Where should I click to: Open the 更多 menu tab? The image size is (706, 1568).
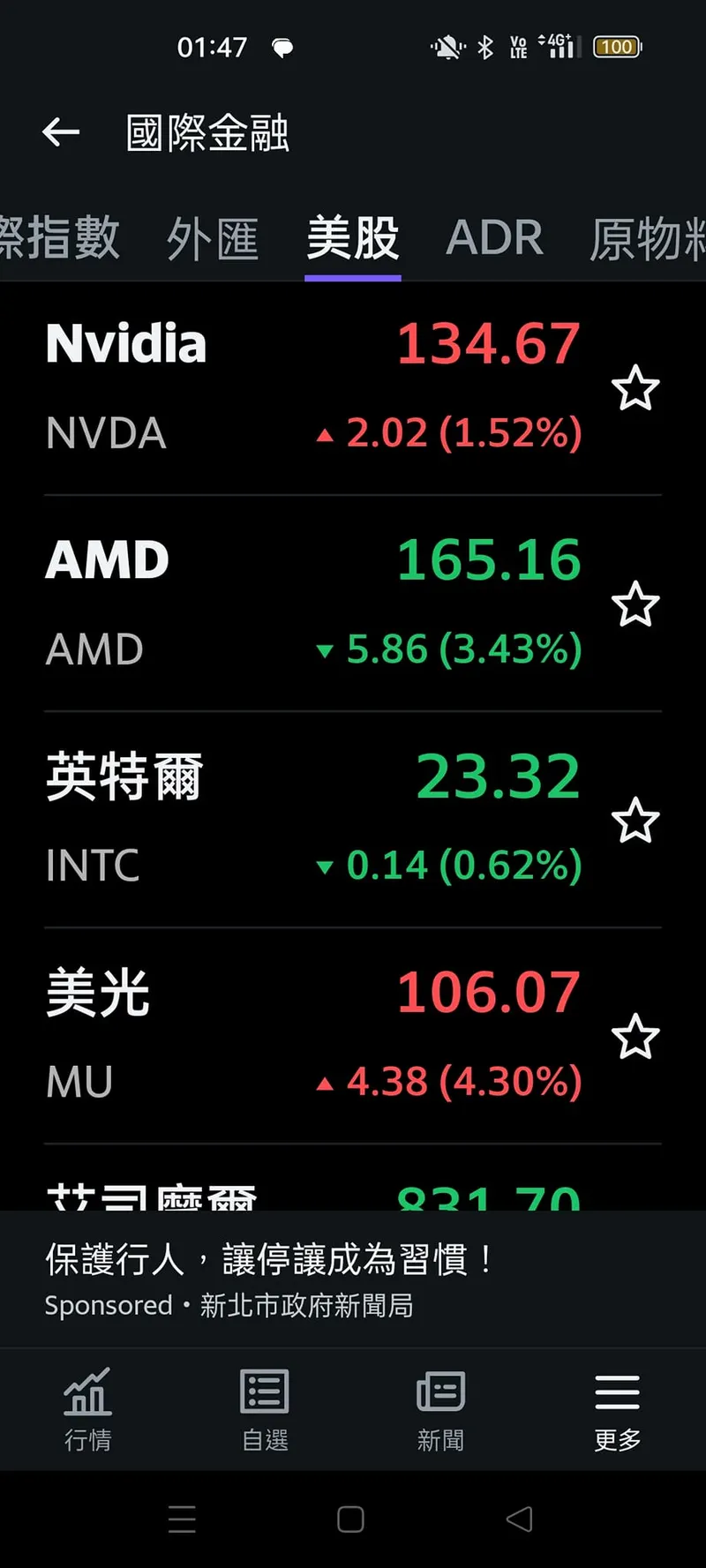617,1409
